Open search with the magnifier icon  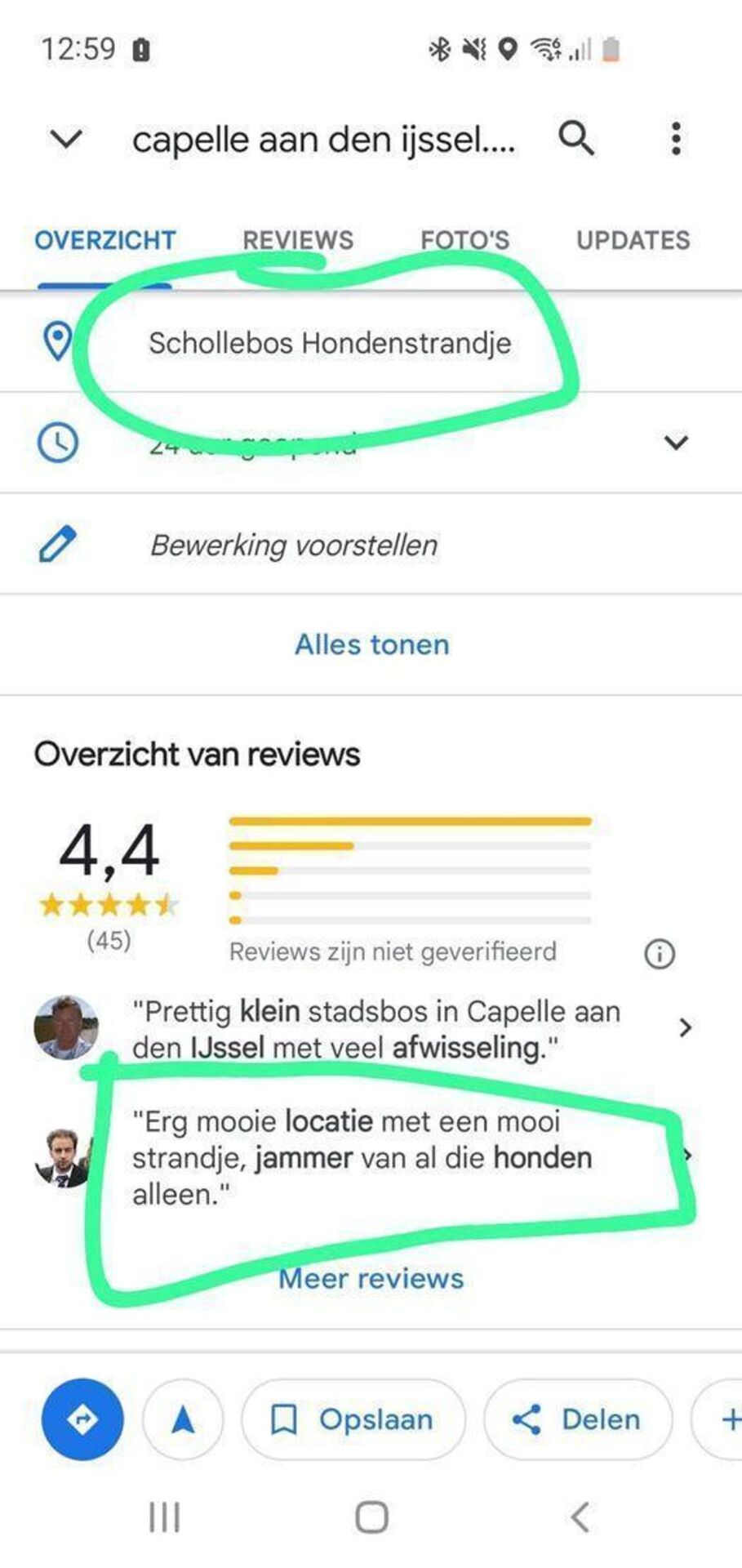(x=576, y=138)
